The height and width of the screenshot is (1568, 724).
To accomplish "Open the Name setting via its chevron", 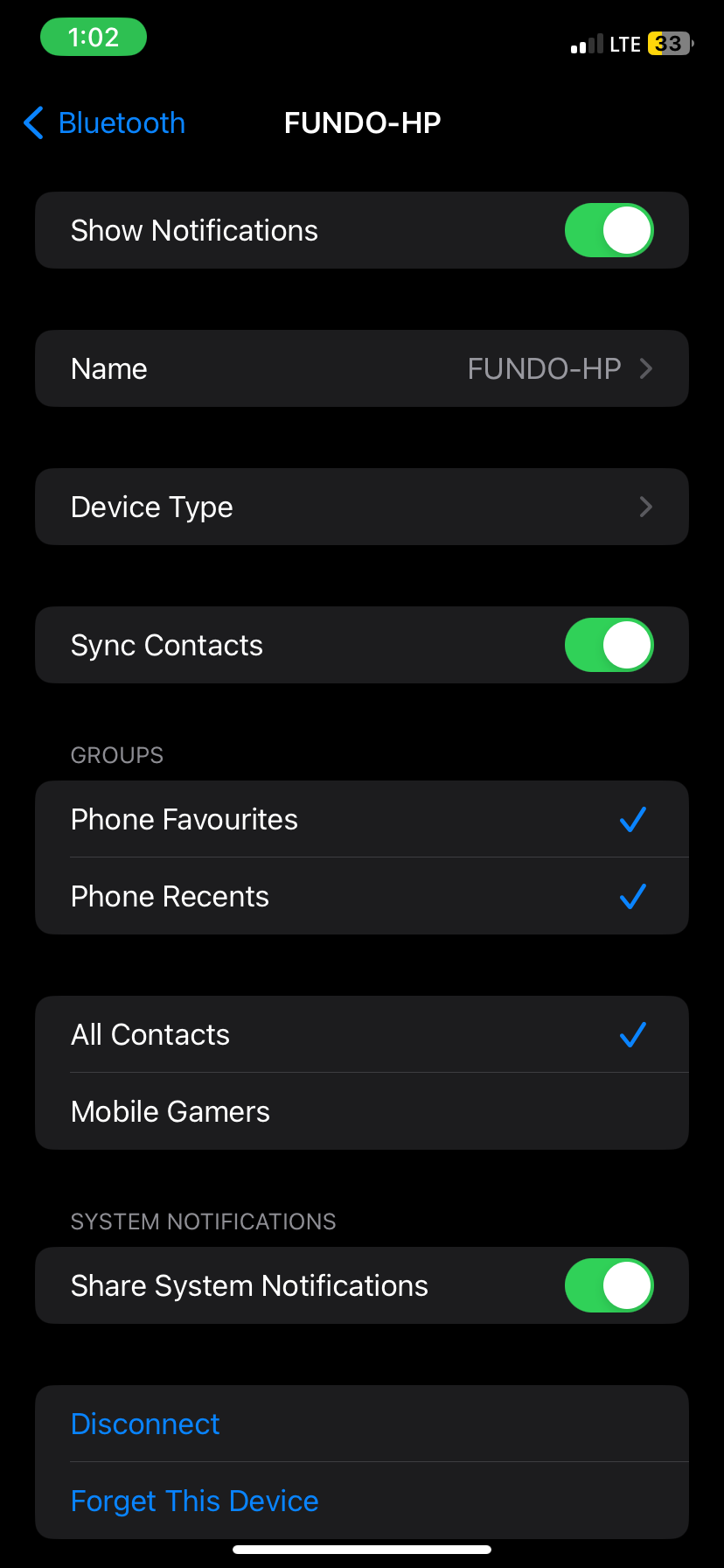I will point(645,368).
